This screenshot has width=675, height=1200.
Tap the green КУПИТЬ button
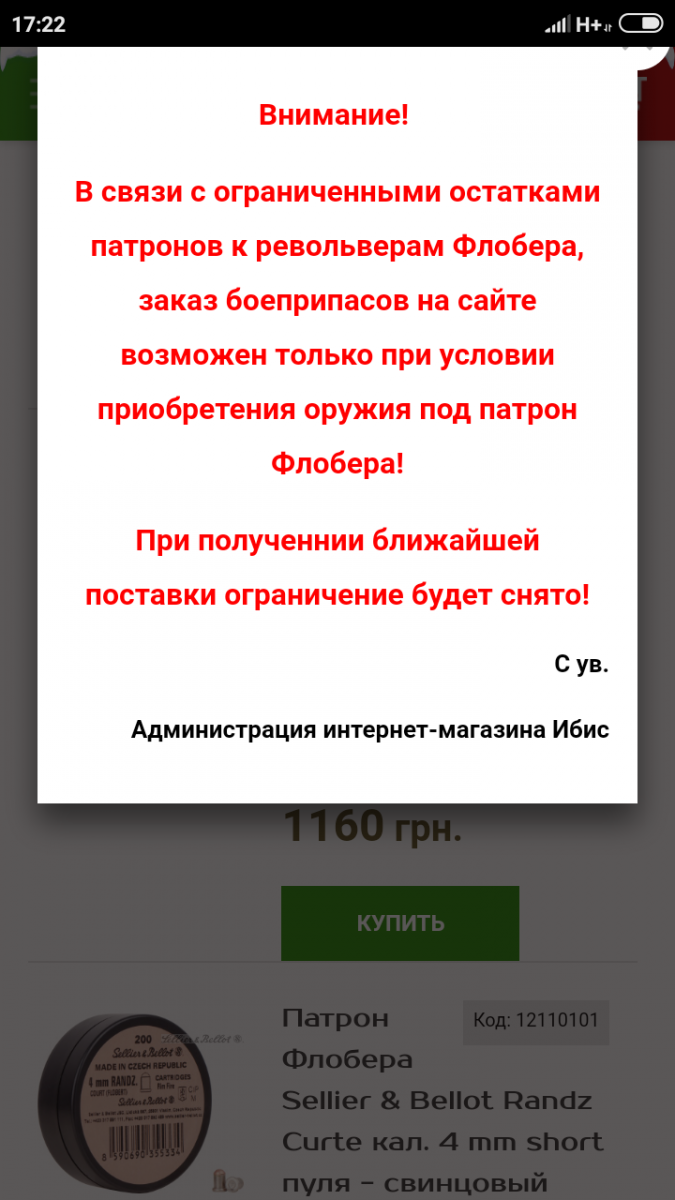[400, 922]
